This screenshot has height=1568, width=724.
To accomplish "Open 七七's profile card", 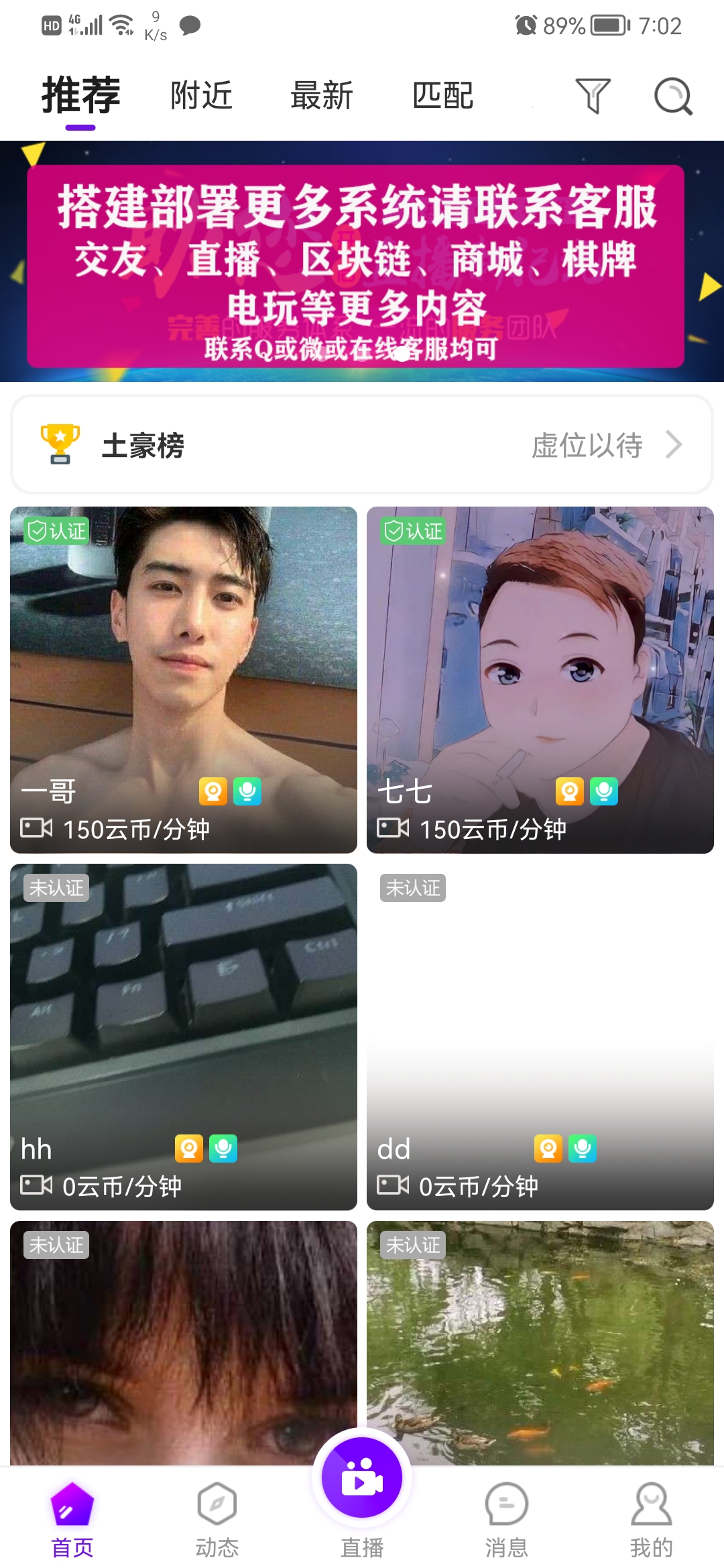I will point(540,679).
